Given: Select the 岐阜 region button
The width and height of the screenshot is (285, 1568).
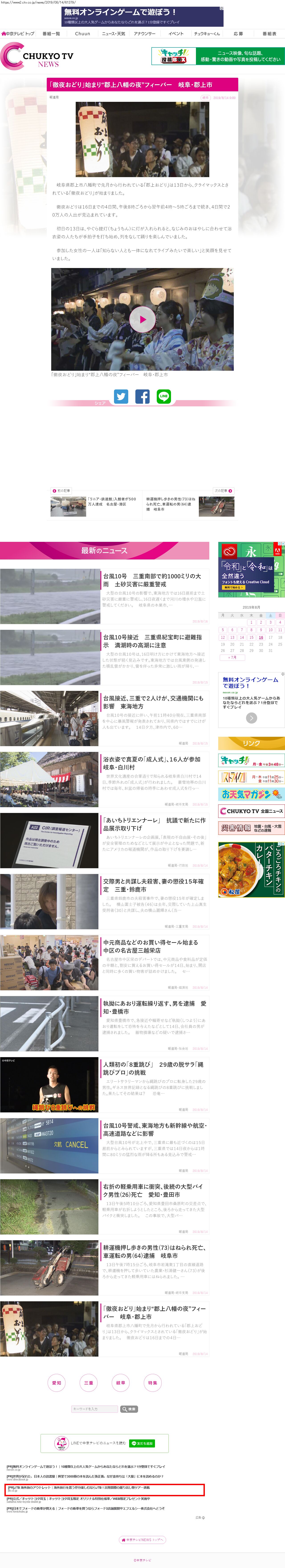Looking at the screenshot, I should [x=121, y=1382].
